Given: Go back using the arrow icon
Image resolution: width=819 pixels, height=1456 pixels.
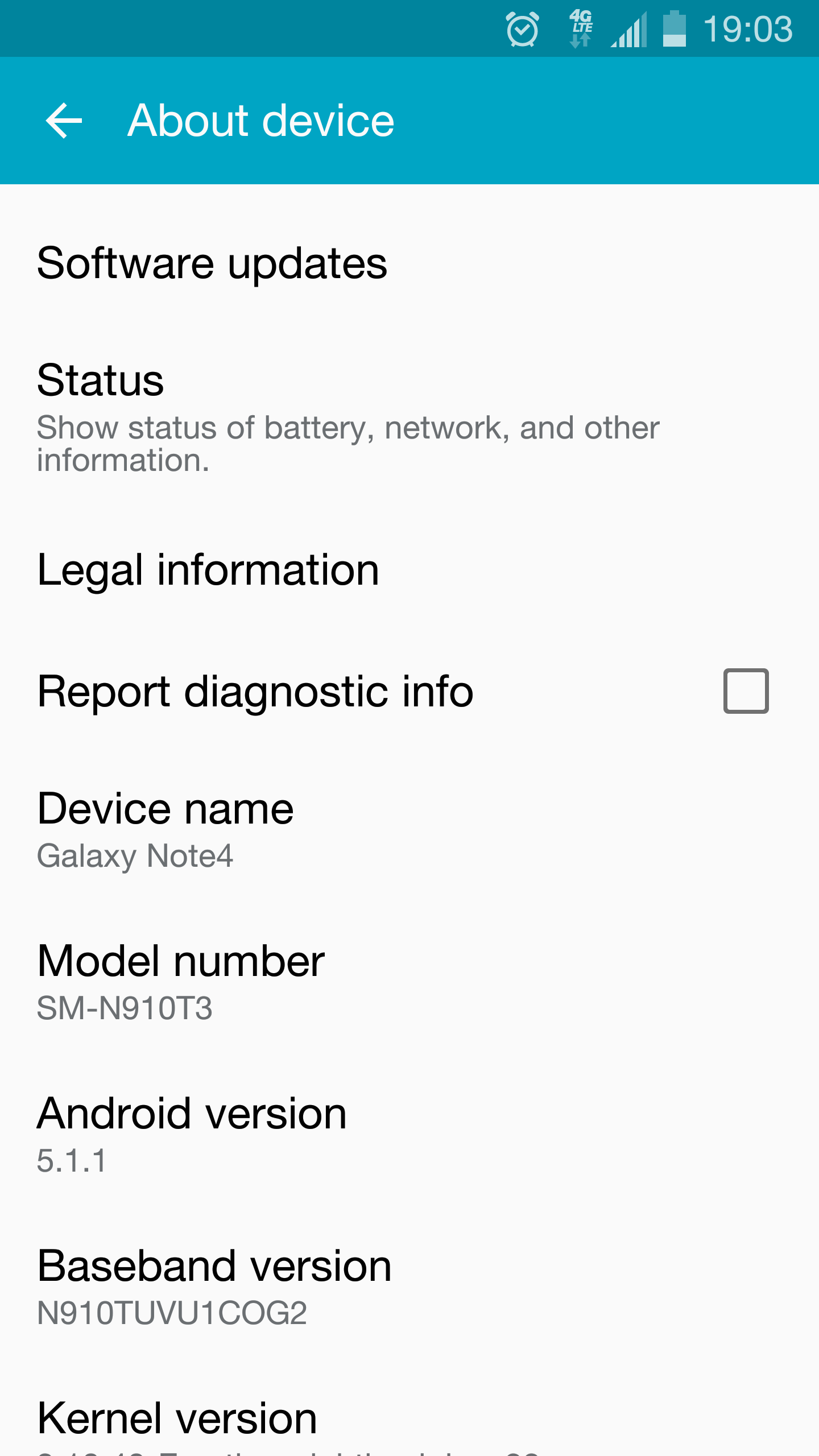Looking at the screenshot, I should 64,121.
